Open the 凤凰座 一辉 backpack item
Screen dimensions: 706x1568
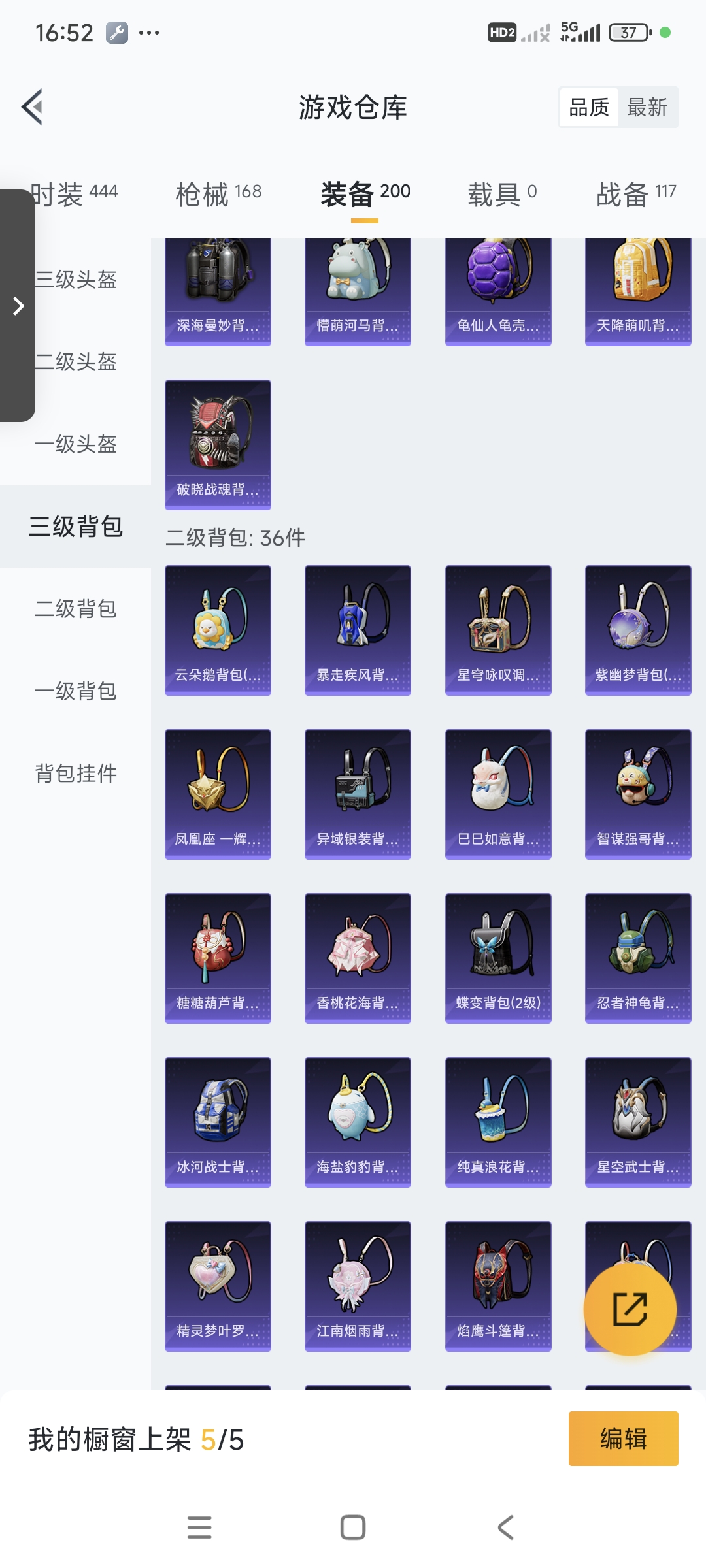point(218,794)
